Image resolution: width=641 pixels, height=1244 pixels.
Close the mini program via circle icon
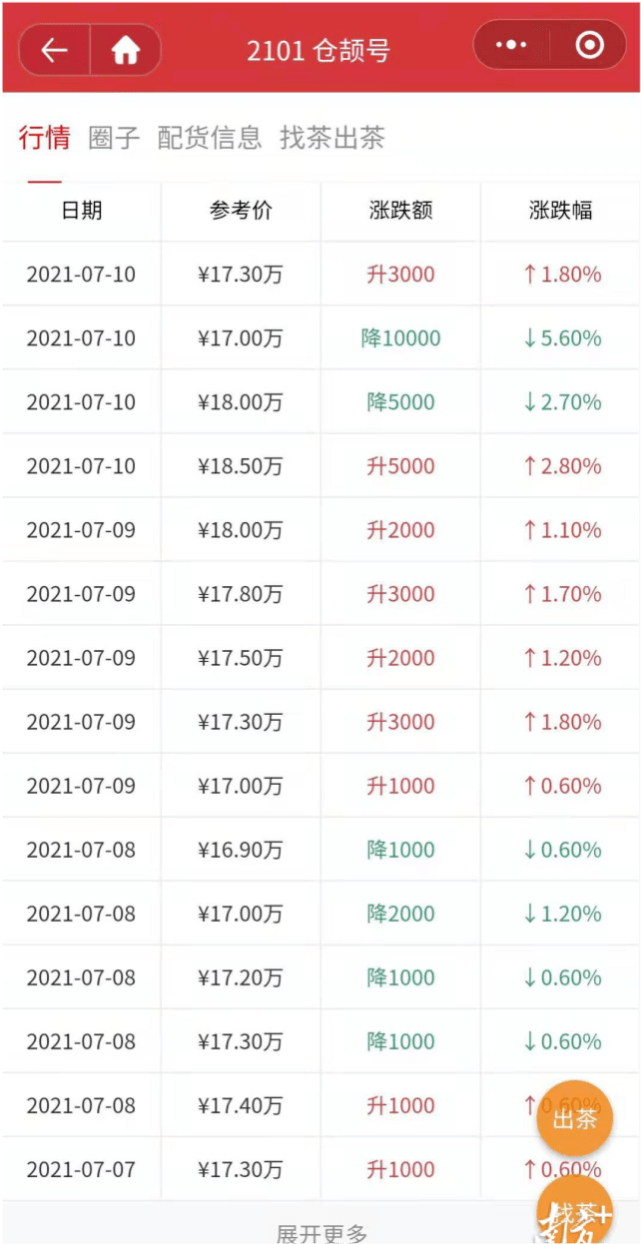(x=589, y=46)
